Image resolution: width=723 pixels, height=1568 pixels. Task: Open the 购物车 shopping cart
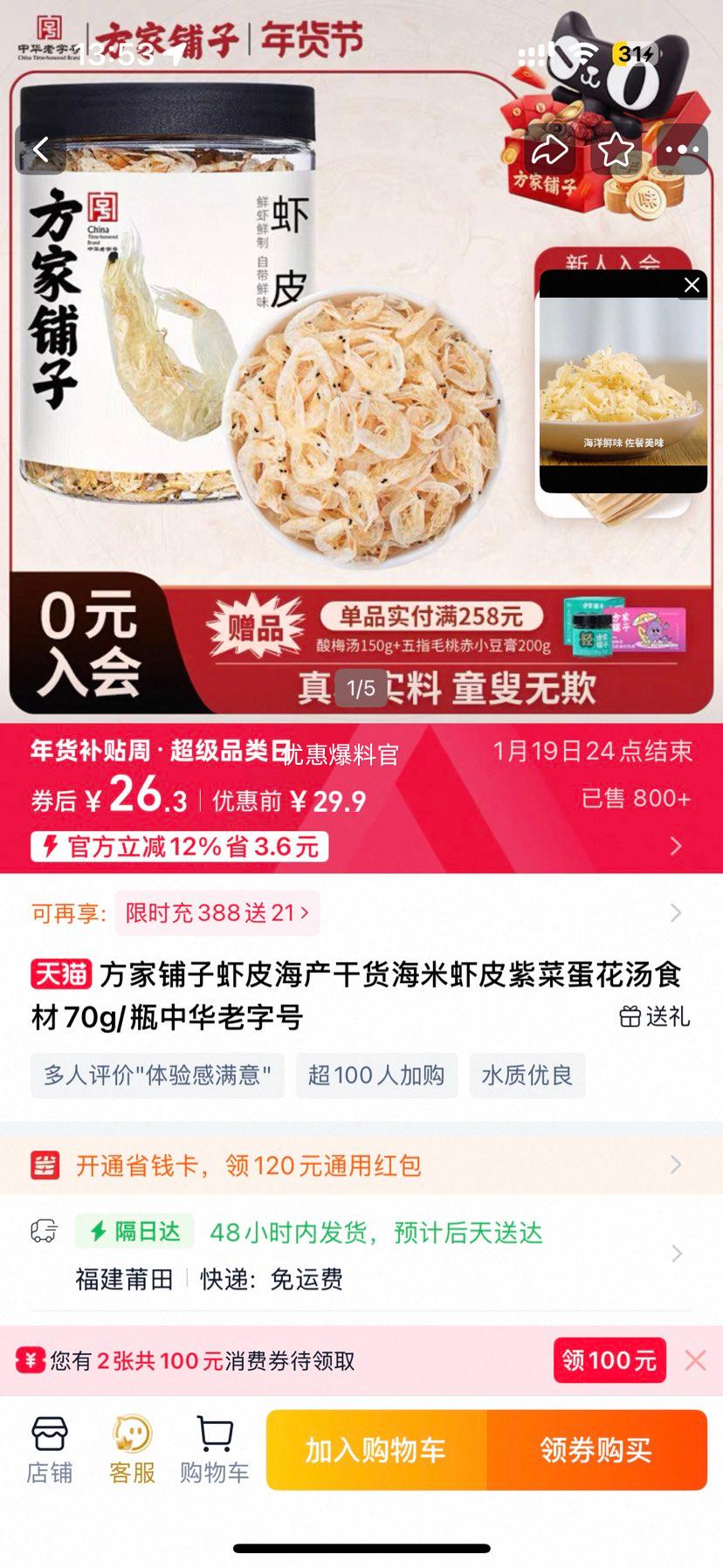pos(214,1449)
